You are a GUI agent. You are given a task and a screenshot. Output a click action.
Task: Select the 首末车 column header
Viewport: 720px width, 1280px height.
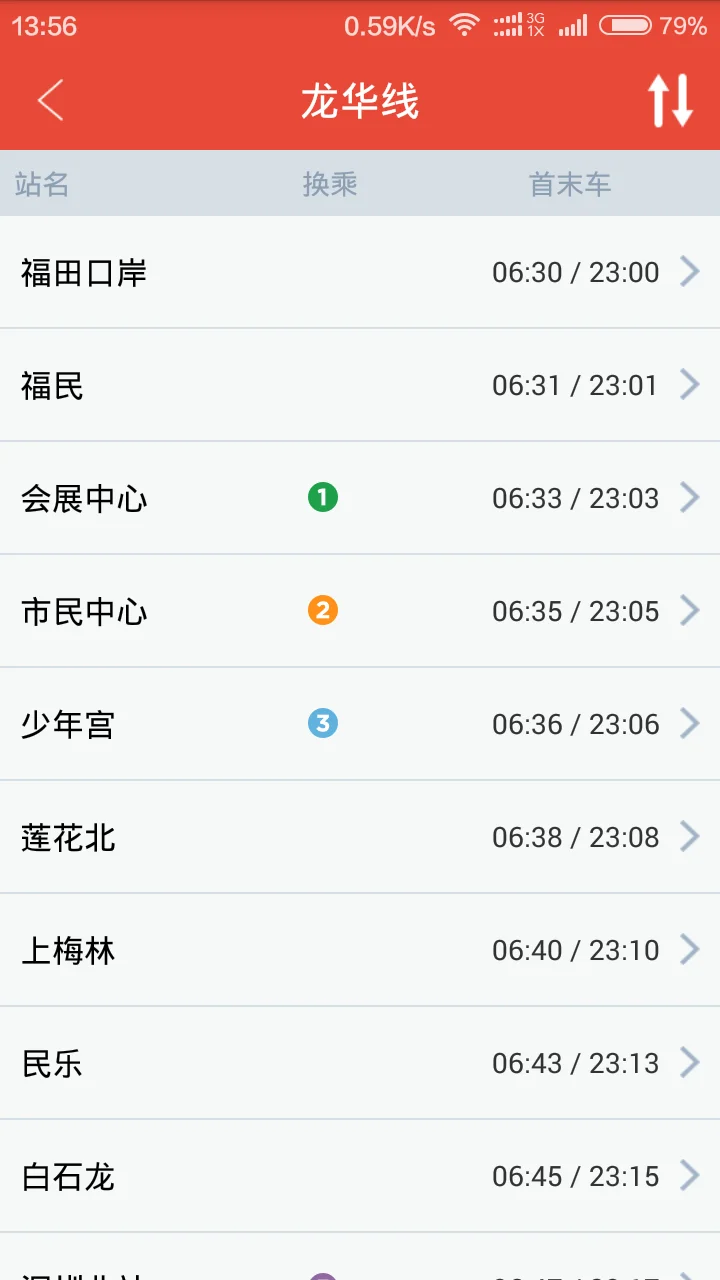pos(569,184)
